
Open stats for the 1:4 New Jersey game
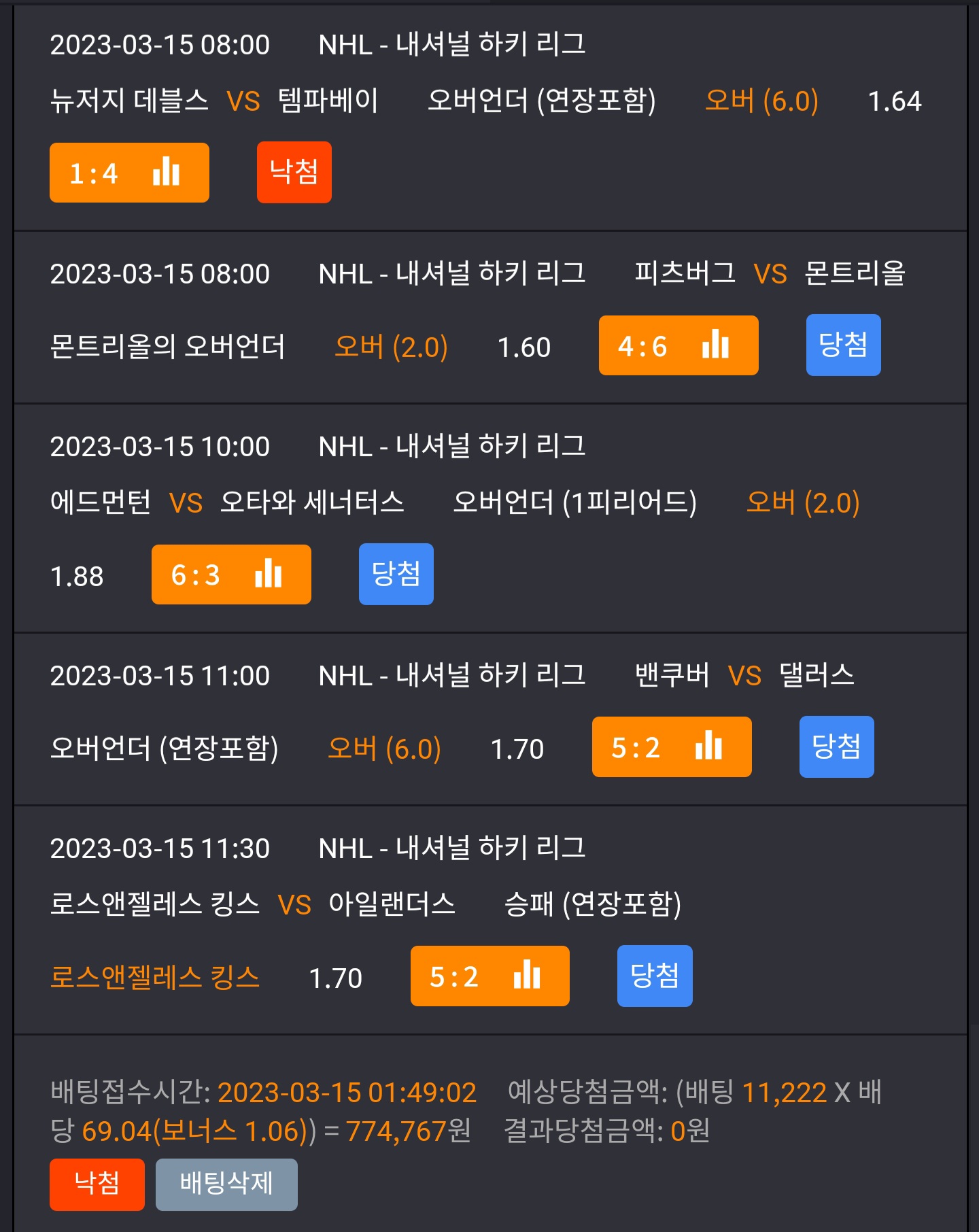coord(129,173)
